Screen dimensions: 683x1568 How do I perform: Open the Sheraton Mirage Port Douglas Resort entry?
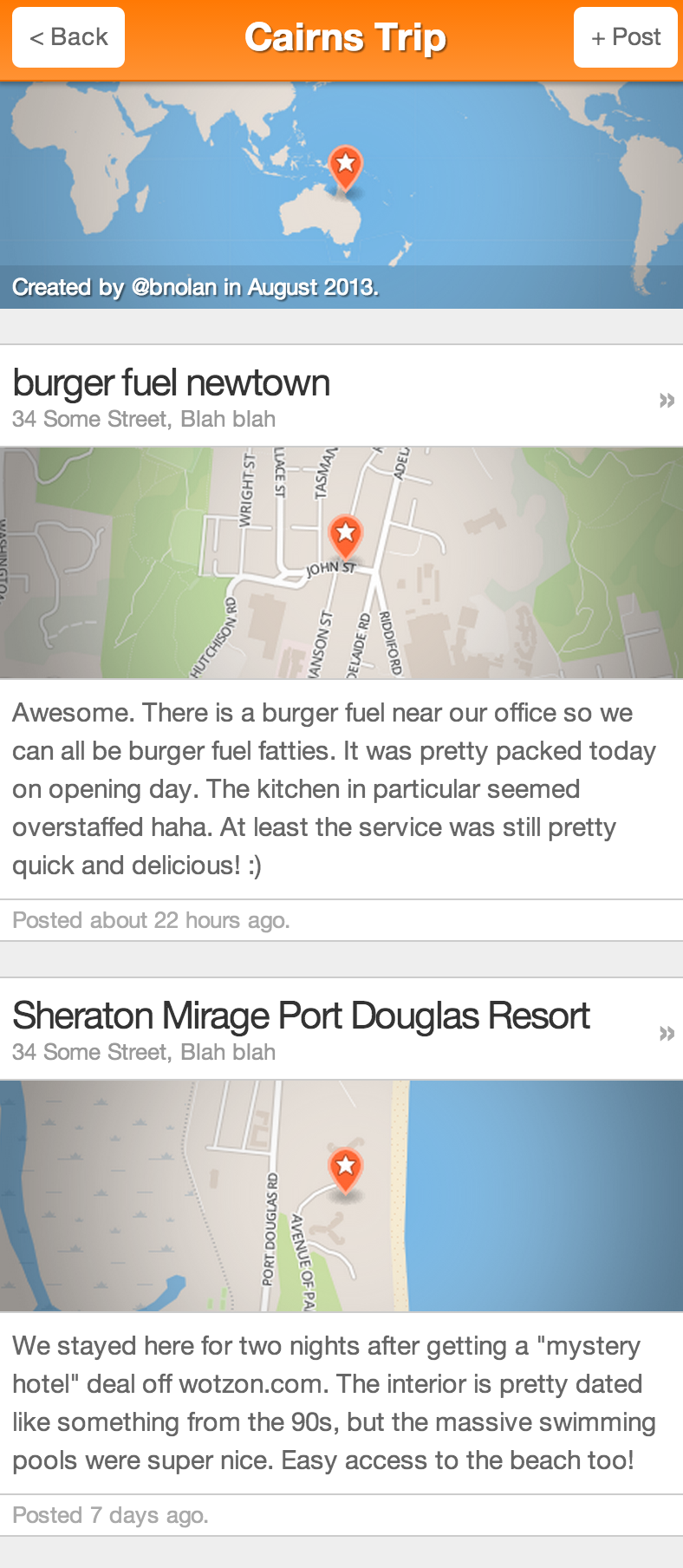pyautogui.click(x=341, y=1029)
